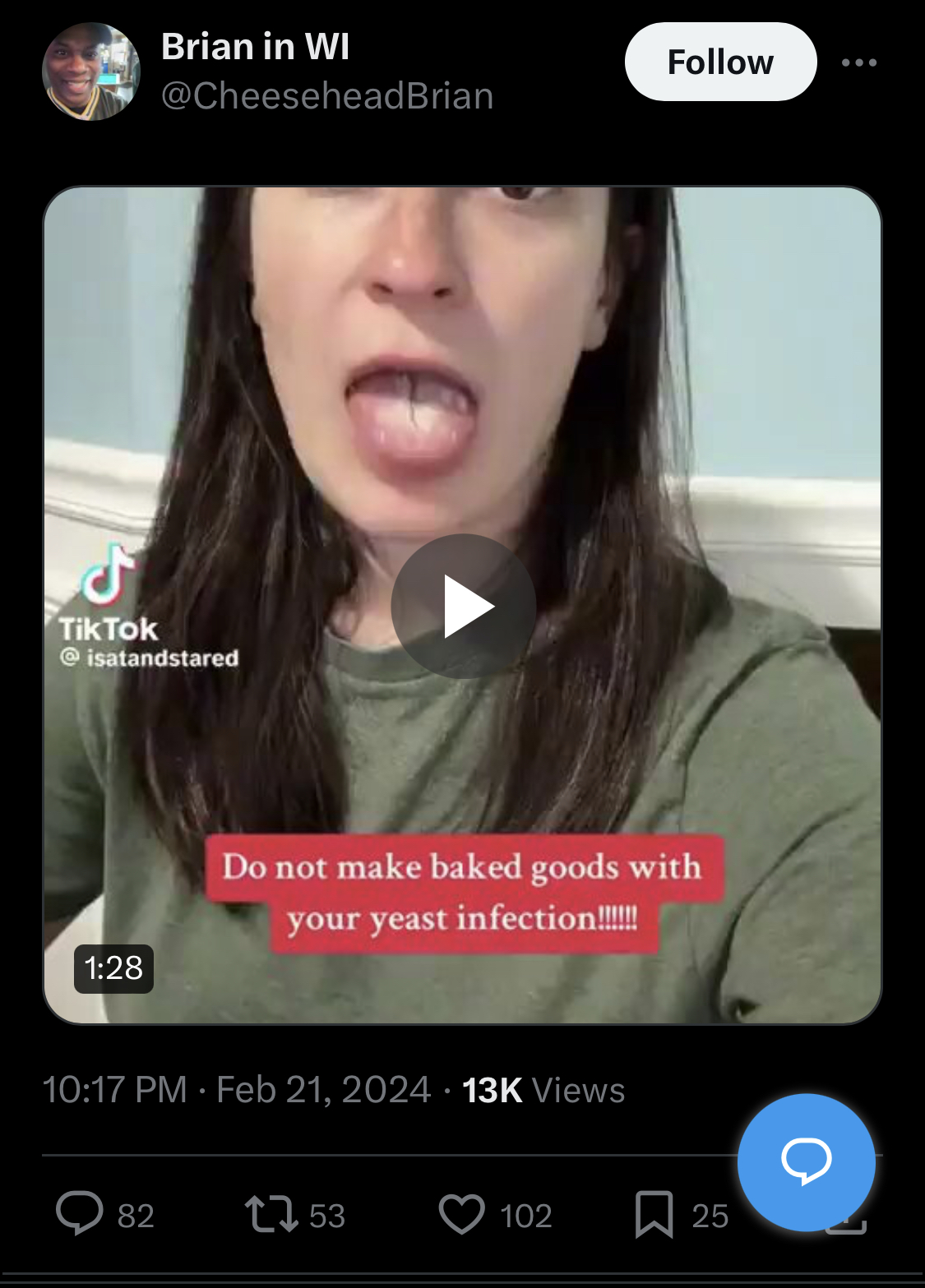Repost this post with 53 reposts

click(271, 1214)
